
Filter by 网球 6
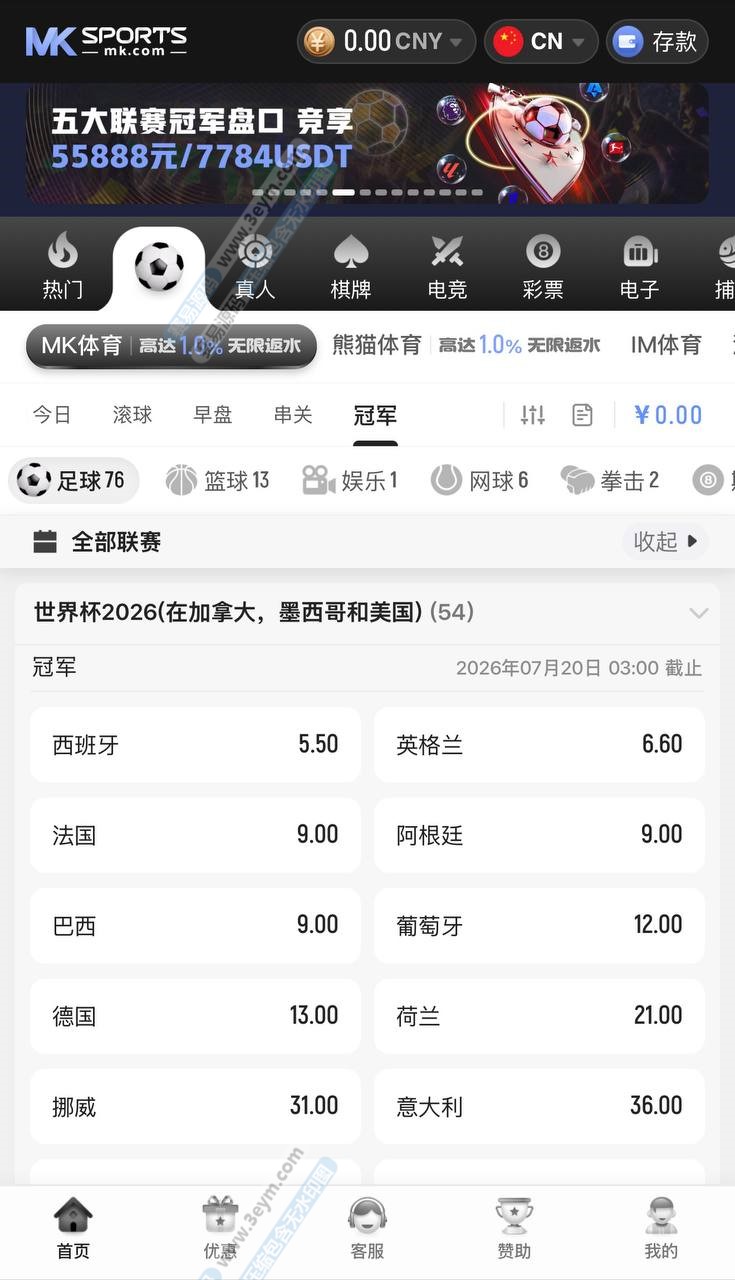pos(480,481)
